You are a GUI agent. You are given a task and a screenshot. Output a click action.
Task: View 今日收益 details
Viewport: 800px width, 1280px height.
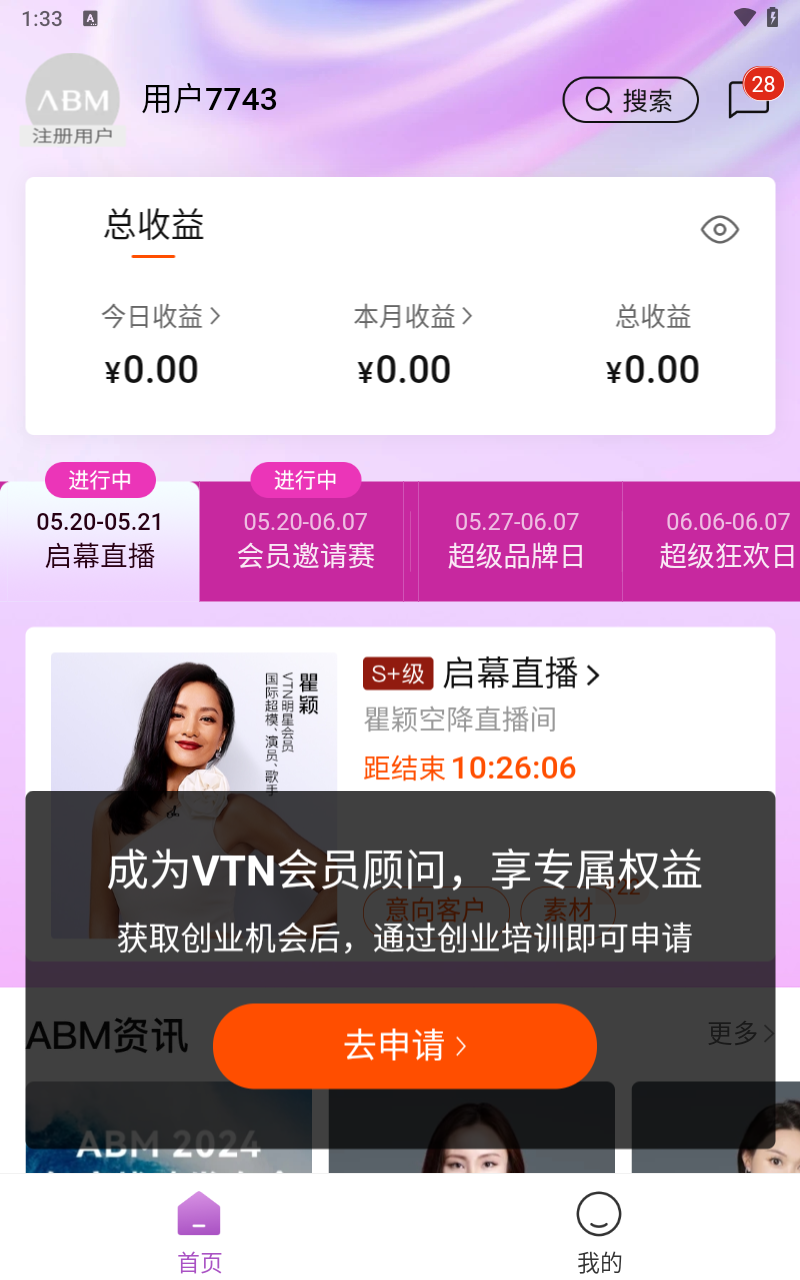click(x=160, y=317)
